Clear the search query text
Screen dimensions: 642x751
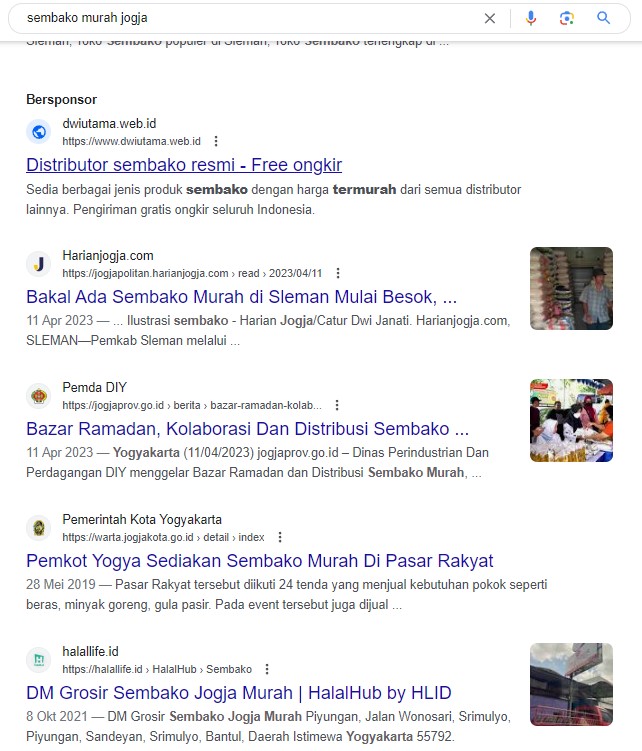tap(489, 18)
